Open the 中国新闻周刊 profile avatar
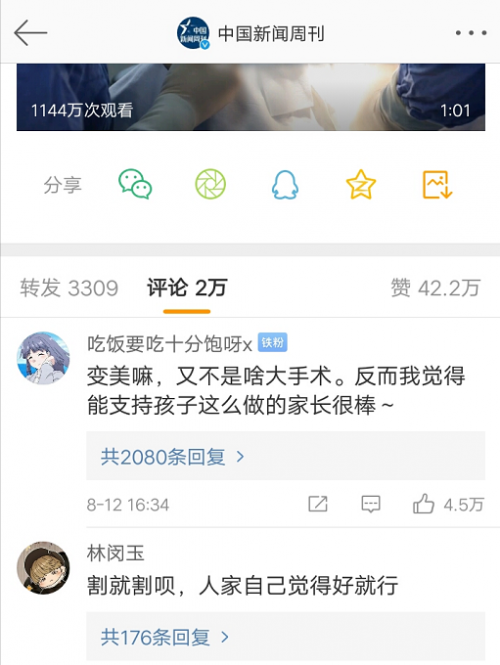 [x=193, y=33]
